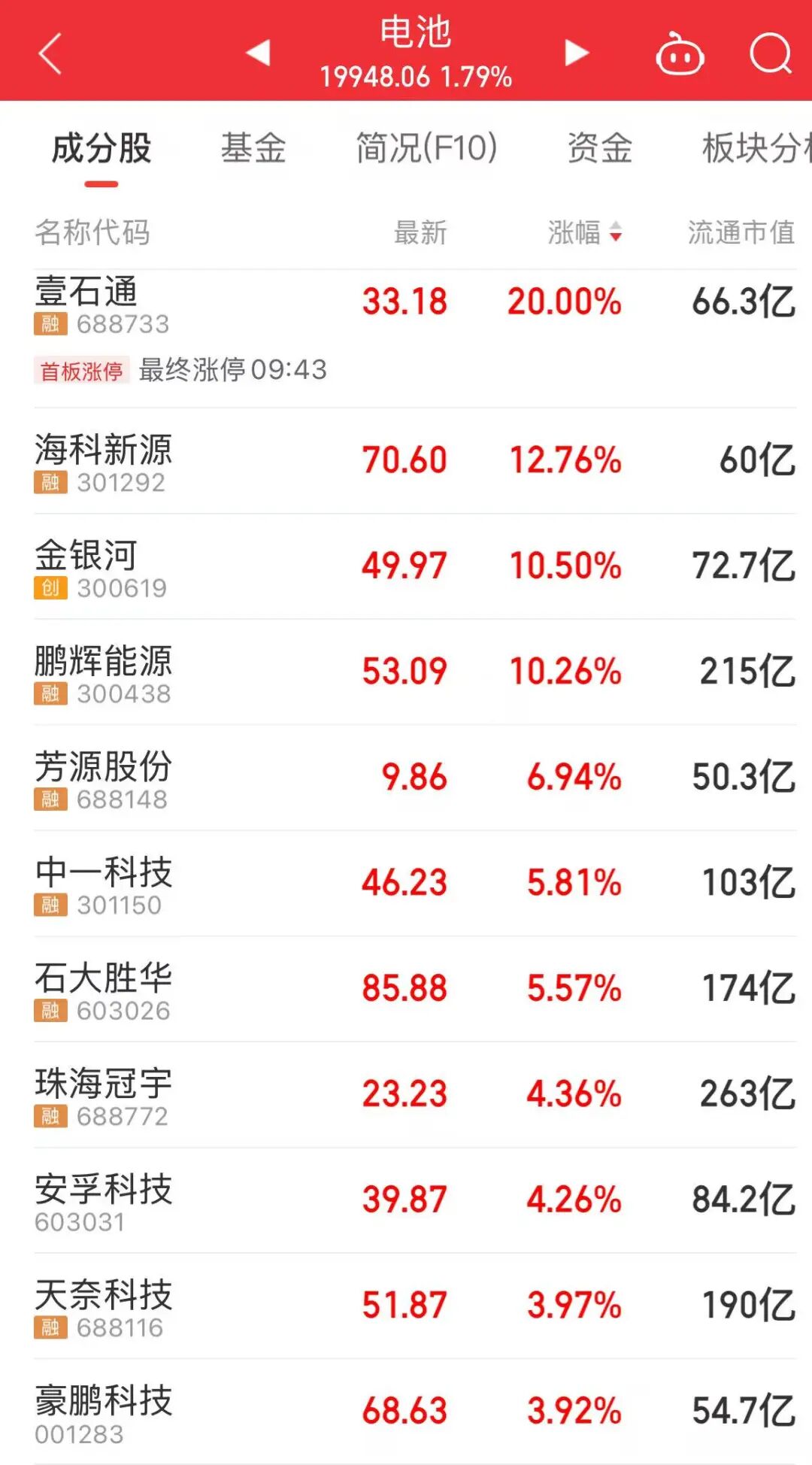Viewport: 812px width, 1465px height.
Task: Click the 流通市值 column header
Action: point(740,233)
